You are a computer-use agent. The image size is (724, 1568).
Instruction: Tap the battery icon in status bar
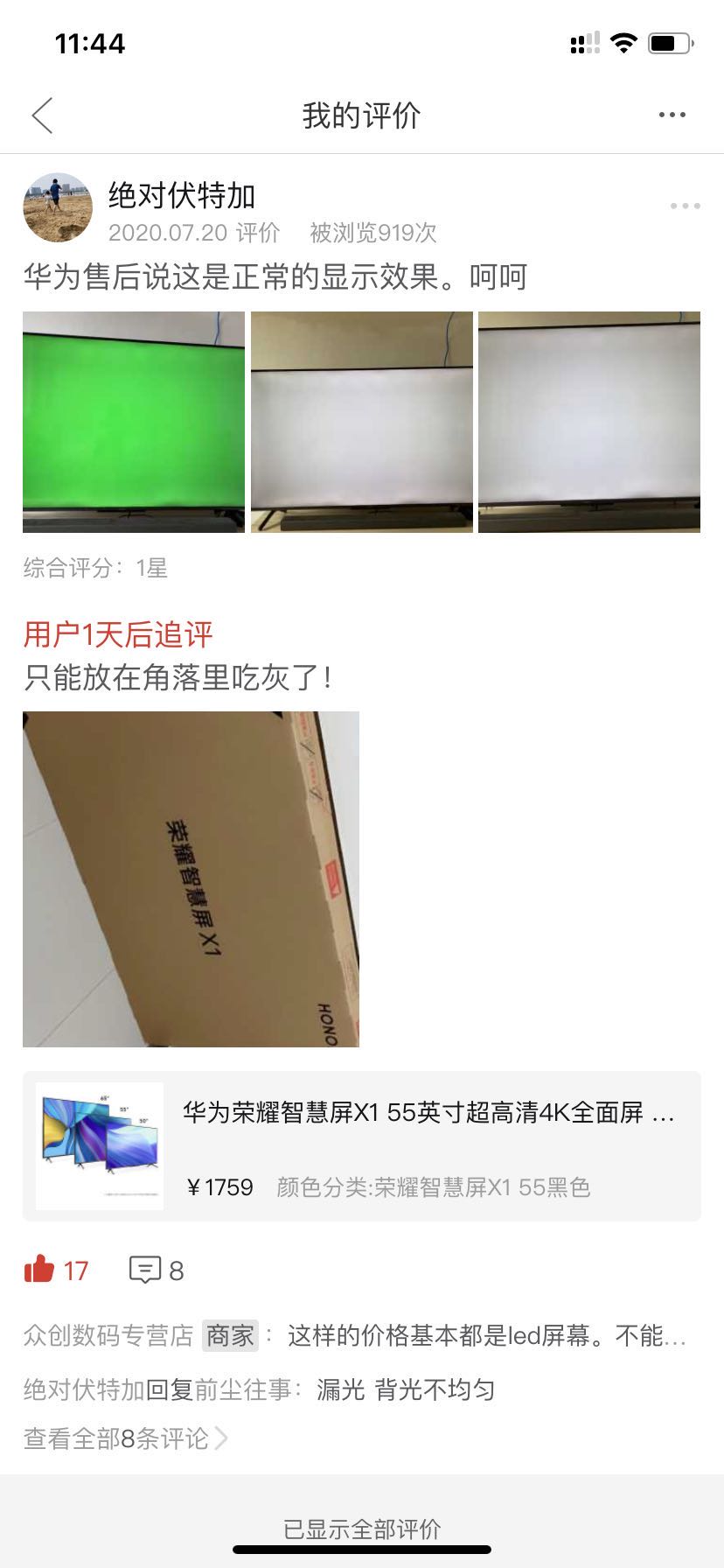[668, 43]
